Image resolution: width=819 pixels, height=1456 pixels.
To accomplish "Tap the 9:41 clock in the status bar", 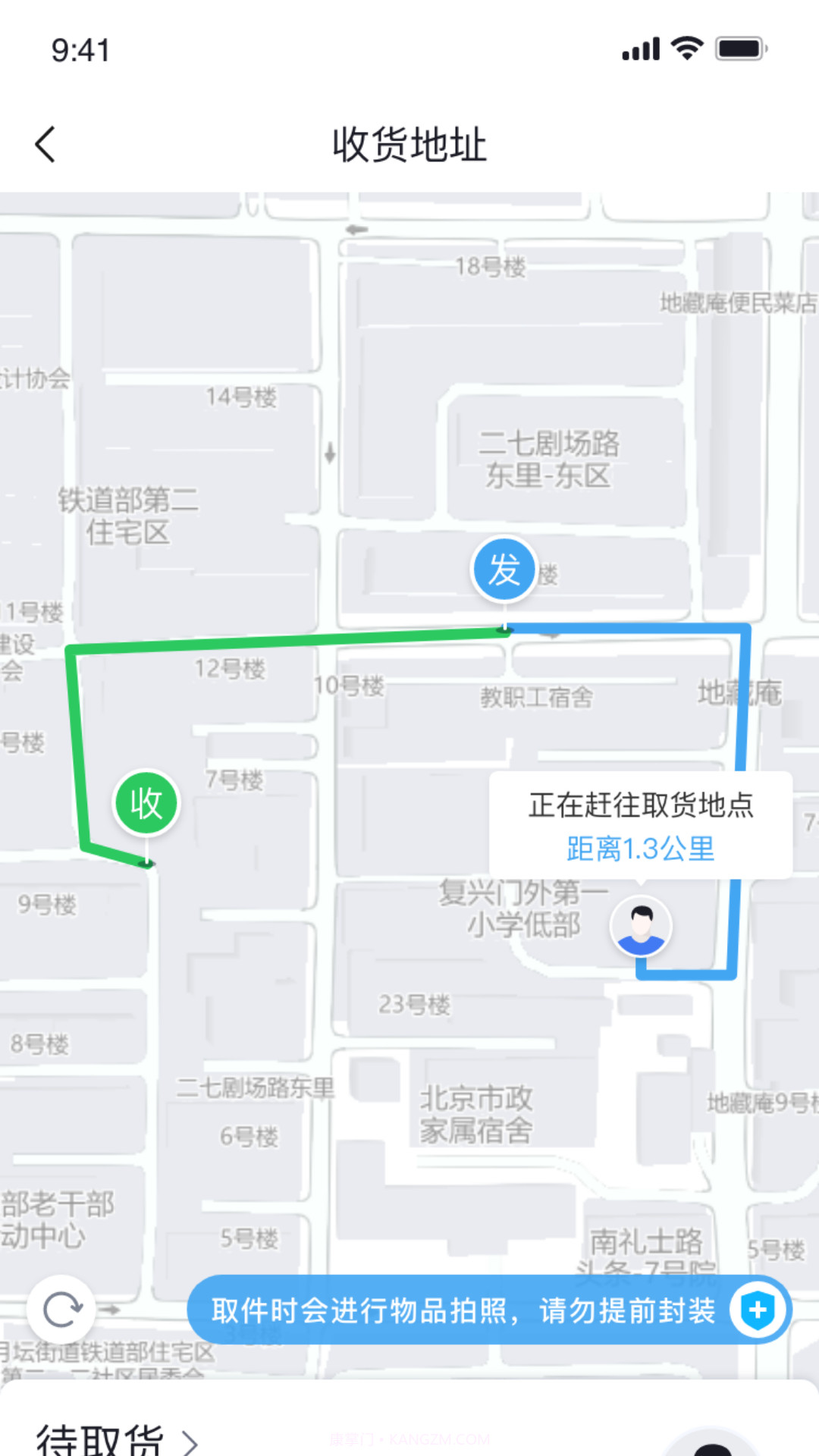I will coord(80,48).
